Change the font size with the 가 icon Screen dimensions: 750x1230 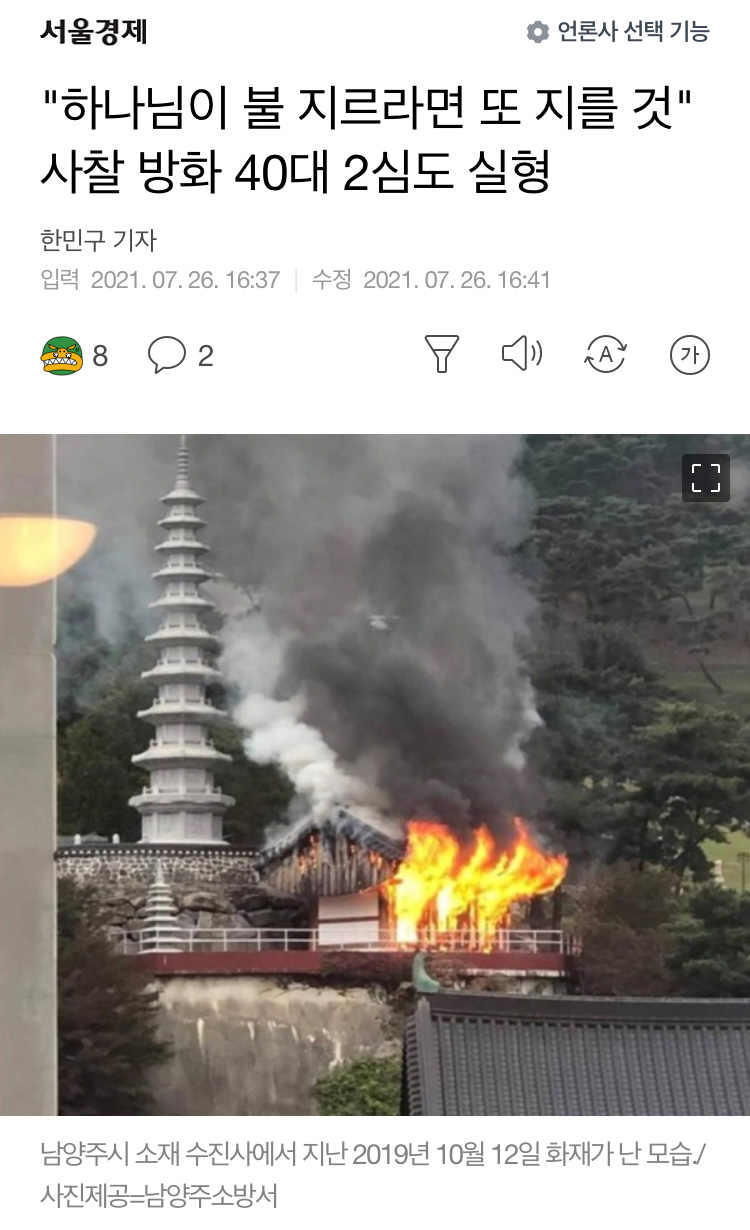pos(689,354)
